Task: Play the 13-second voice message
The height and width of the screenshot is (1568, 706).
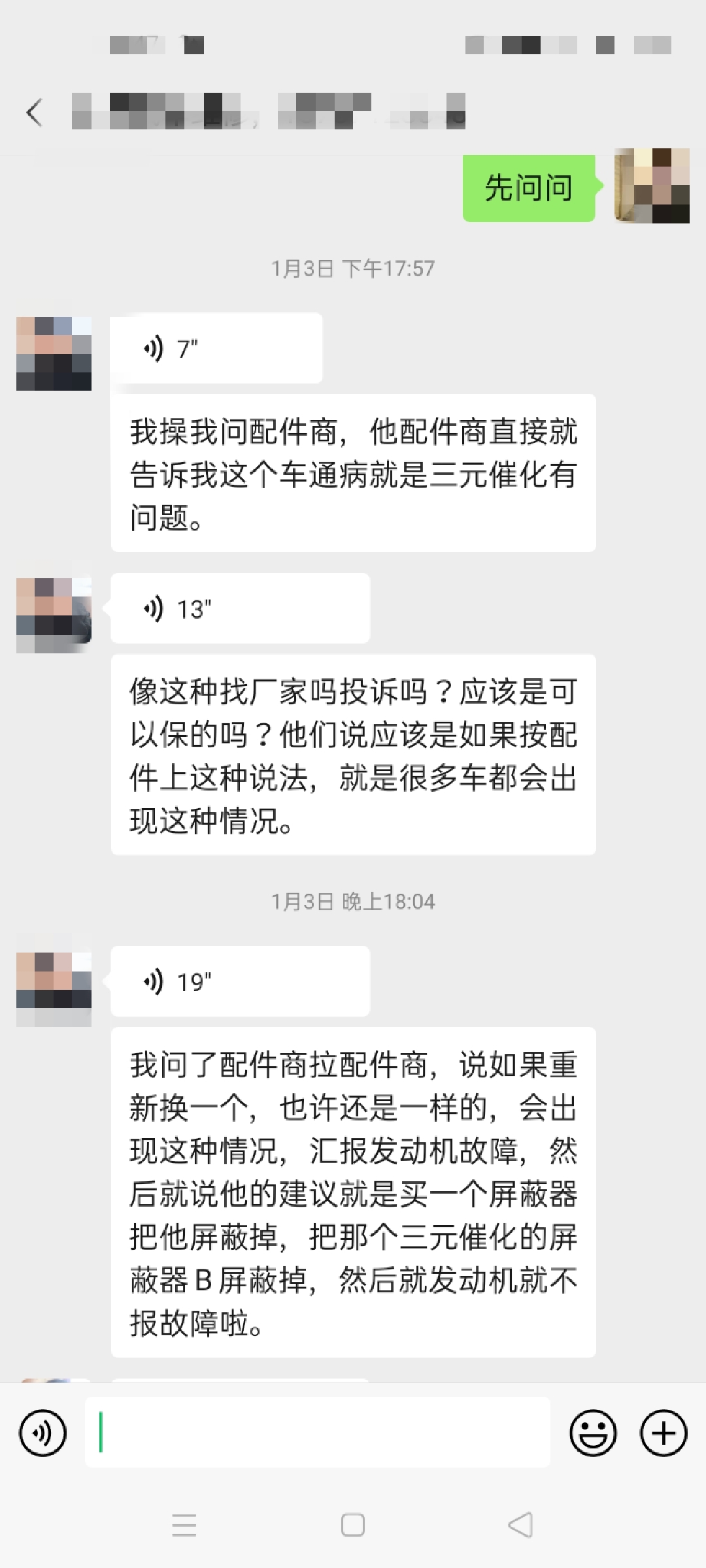Action: (x=239, y=609)
